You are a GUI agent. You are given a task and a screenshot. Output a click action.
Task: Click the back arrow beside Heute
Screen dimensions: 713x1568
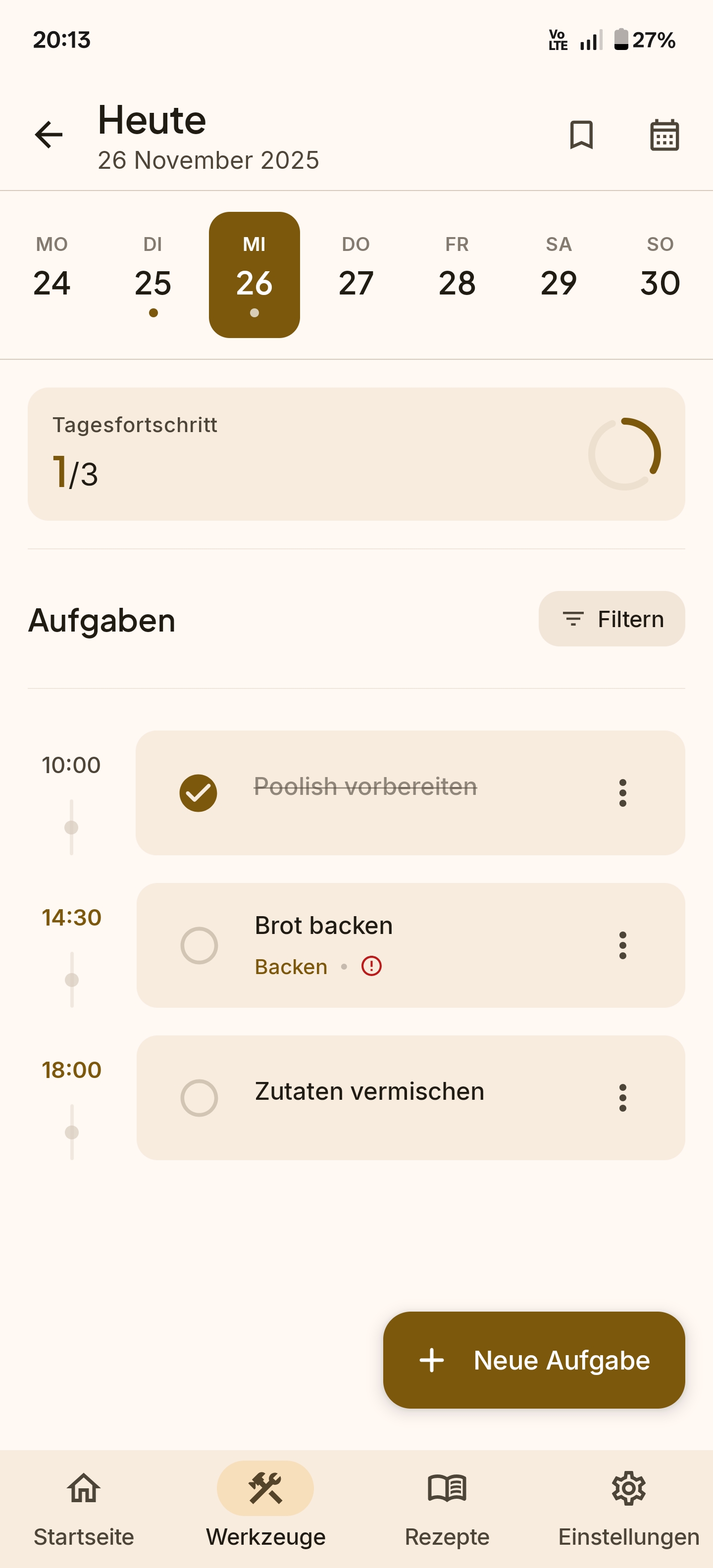(48, 135)
